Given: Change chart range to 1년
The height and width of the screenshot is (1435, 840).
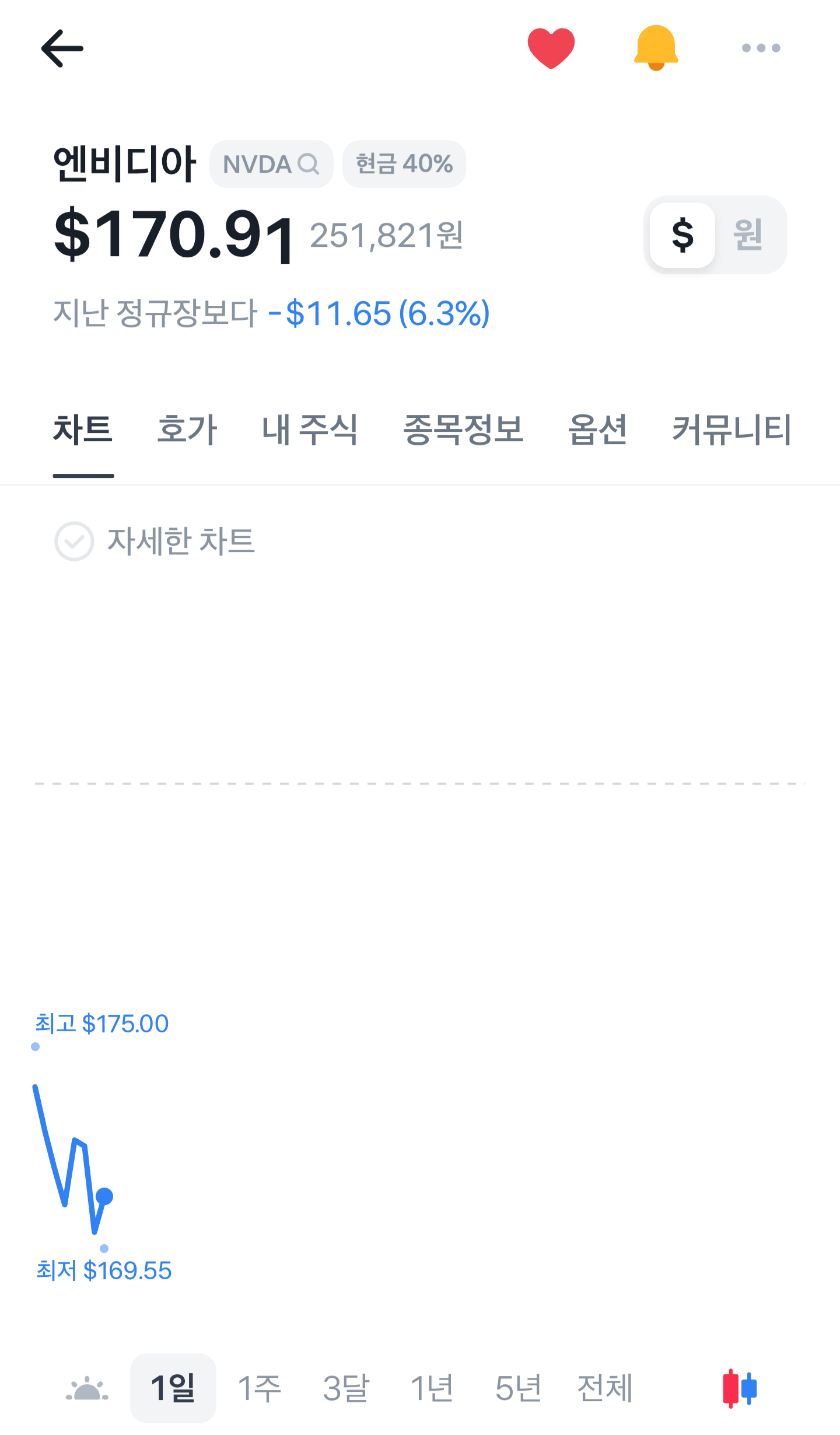Looking at the screenshot, I should [432, 1388].
